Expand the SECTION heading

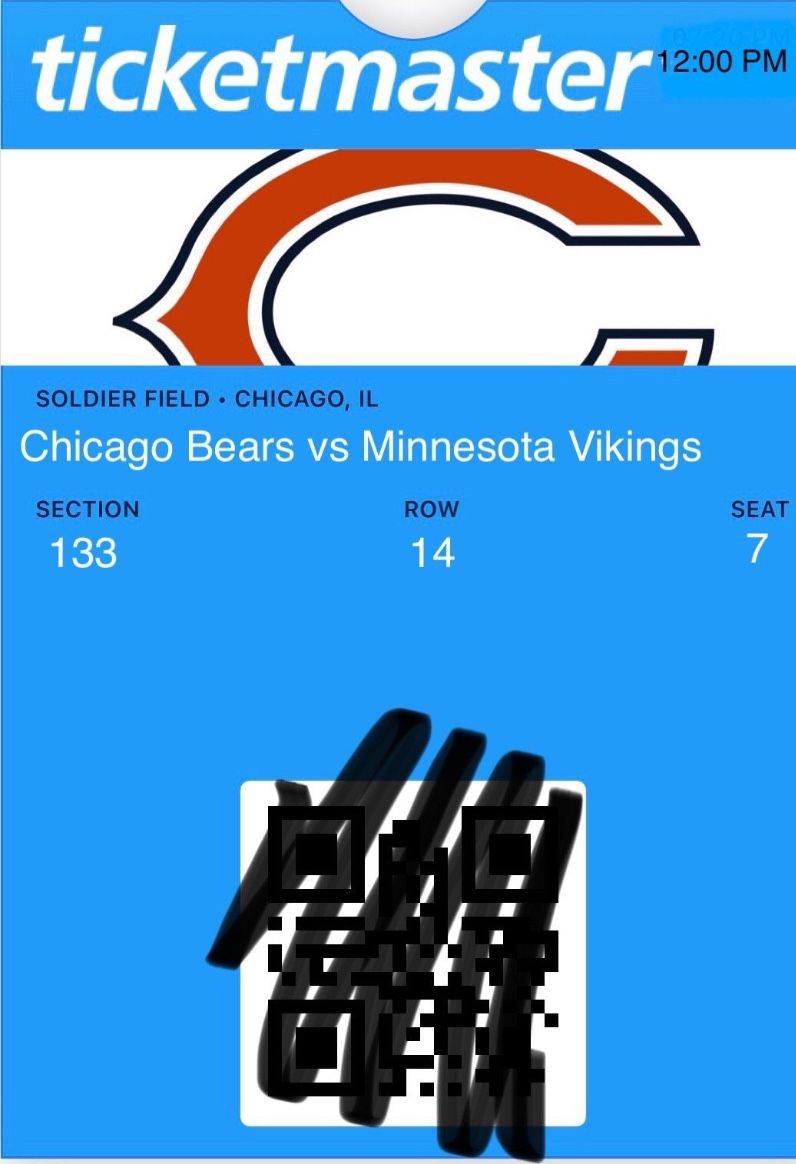[x=88, y=510]
